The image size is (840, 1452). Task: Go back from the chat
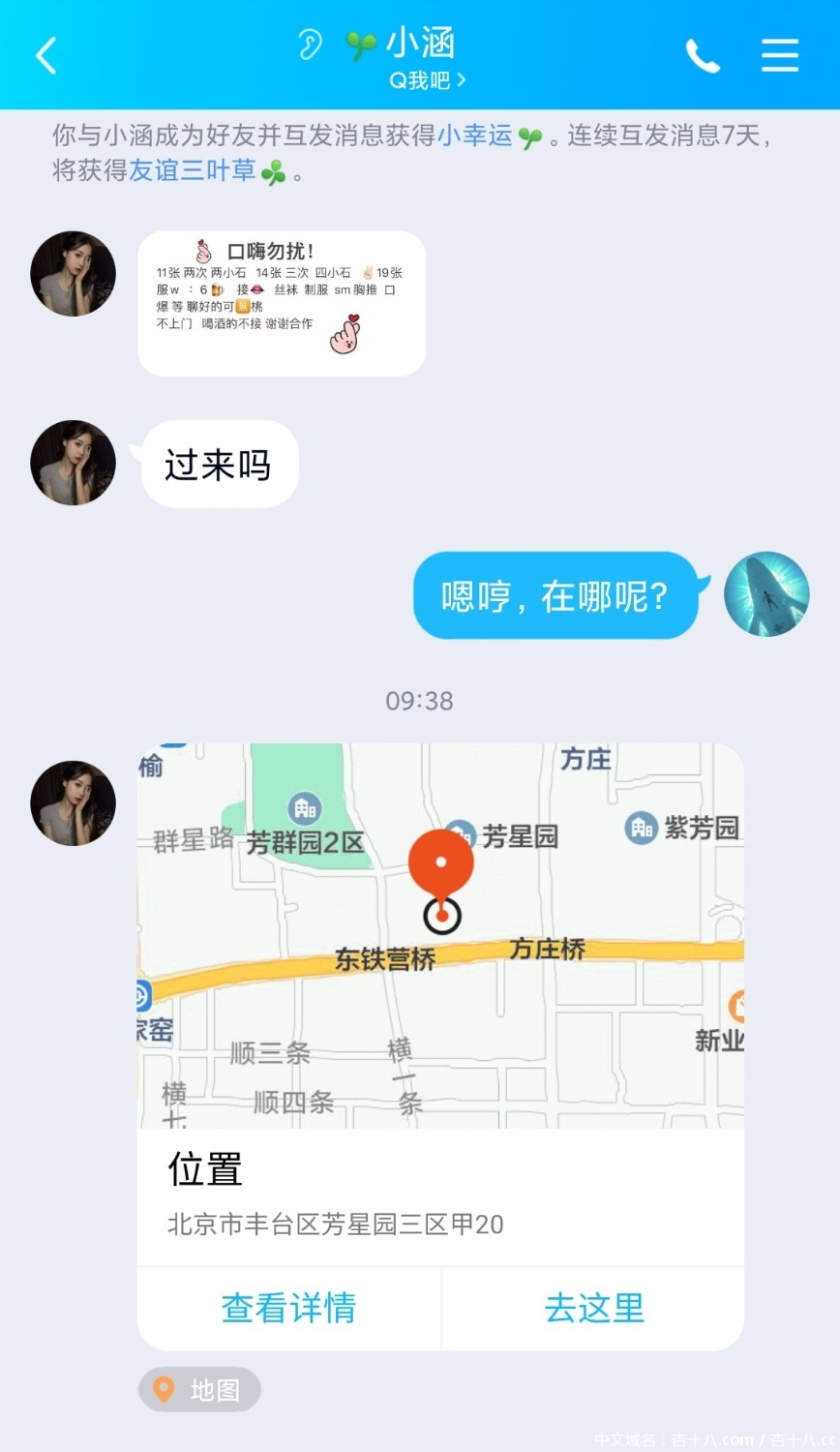(x=45, y=55)
